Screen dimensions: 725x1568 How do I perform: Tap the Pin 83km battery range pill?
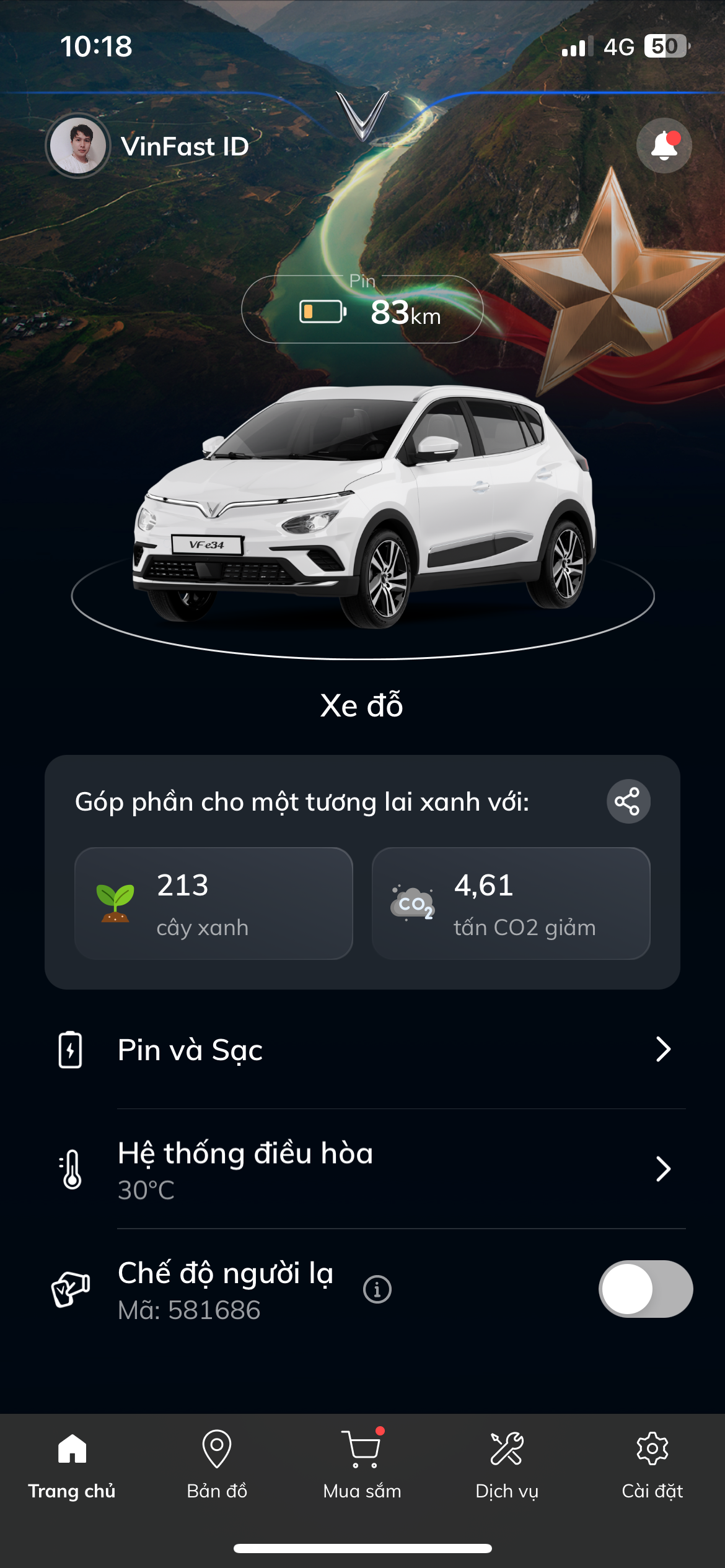[x=362, y=310]
